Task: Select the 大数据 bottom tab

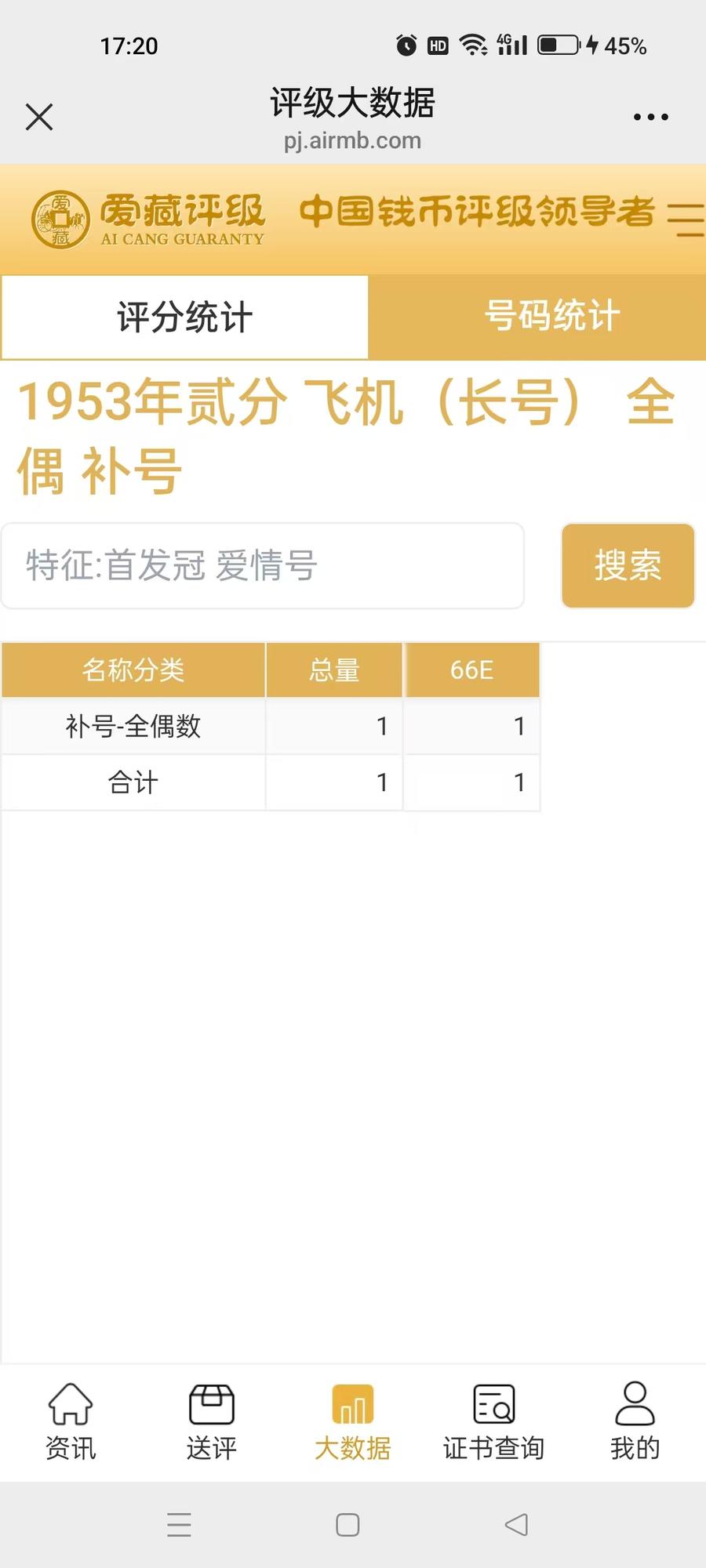Action: 353,1422
